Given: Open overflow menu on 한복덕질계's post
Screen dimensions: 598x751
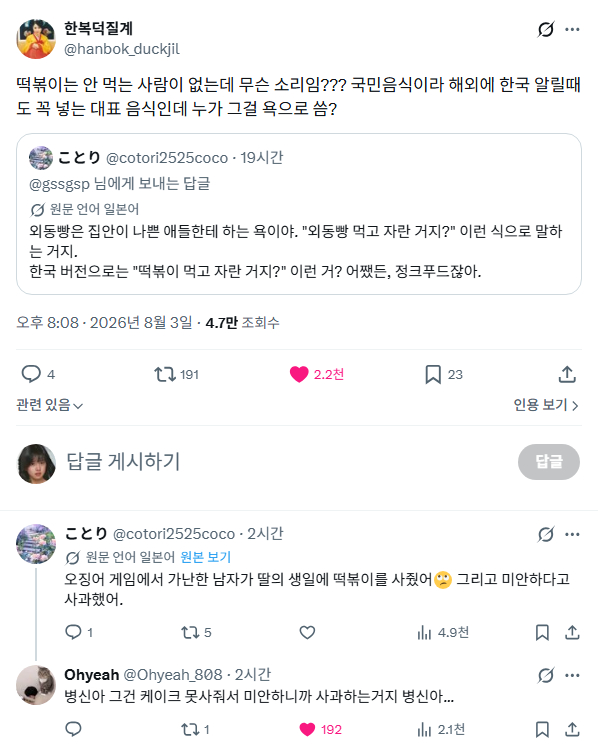Looking at the screenshot, I should click(x=572, y=30).
